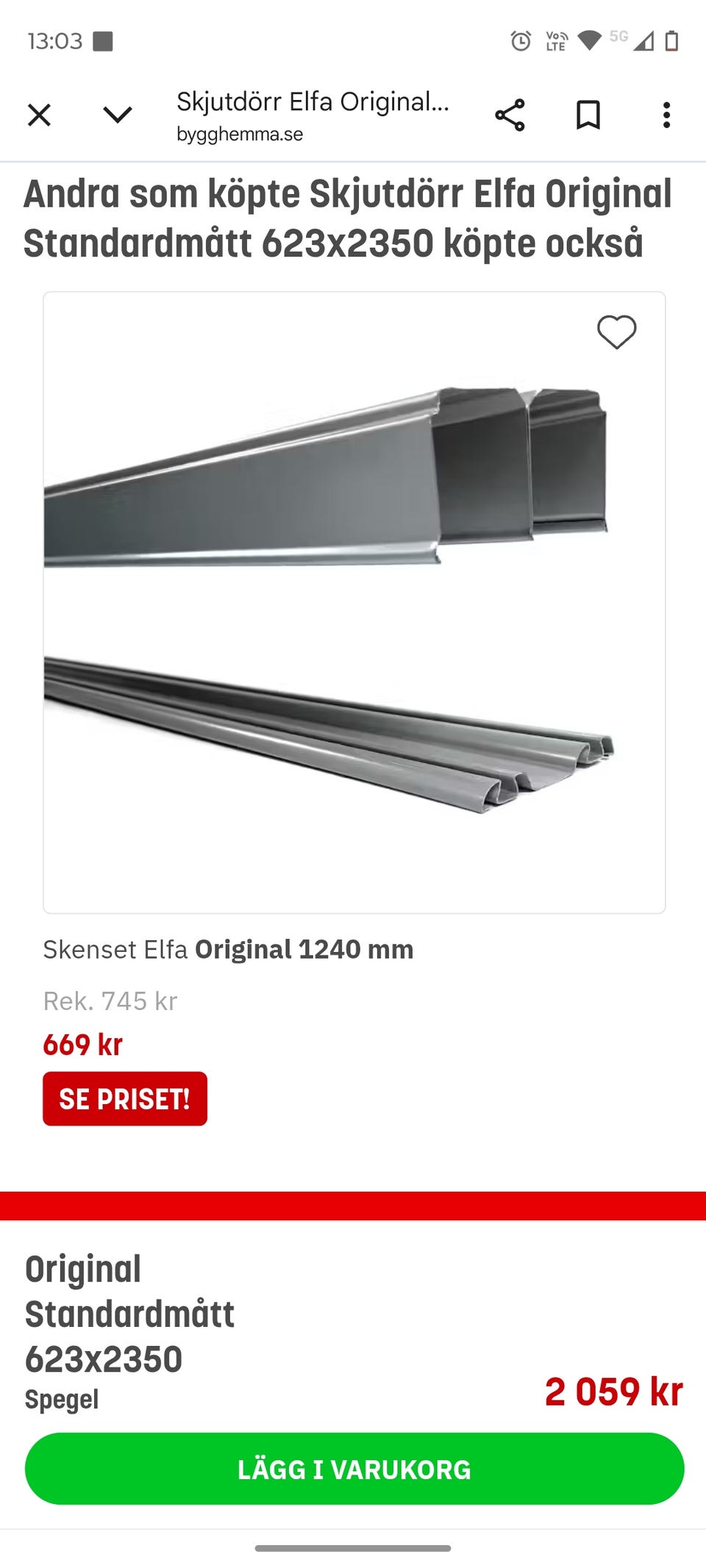Screen dimensions: 706x1568
Task: Favorite the Skenset with the heart icon
Action: point(618,334)
